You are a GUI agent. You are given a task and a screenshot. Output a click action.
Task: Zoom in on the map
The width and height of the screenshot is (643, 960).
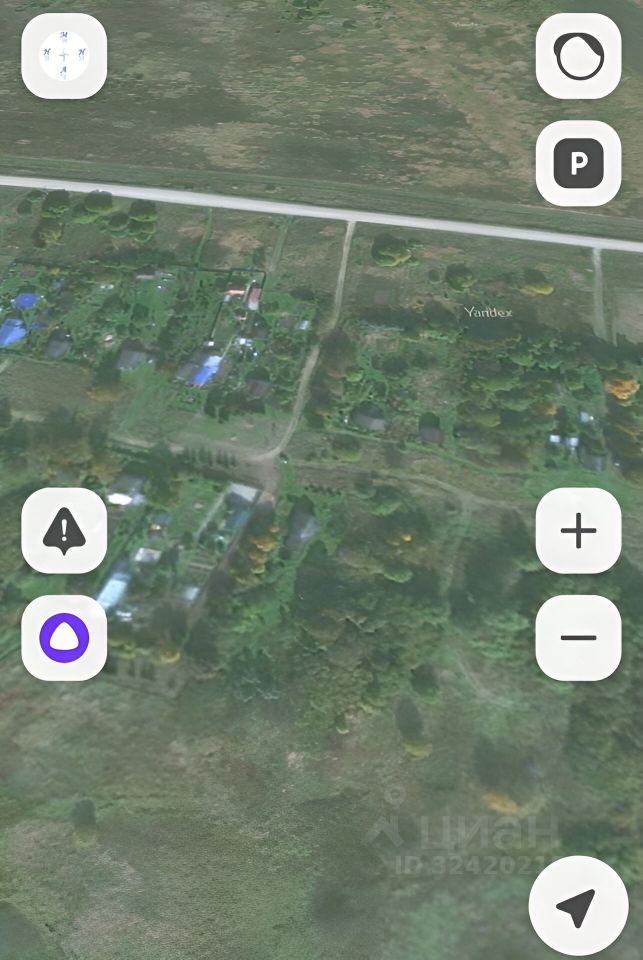(x=578, y=531)
